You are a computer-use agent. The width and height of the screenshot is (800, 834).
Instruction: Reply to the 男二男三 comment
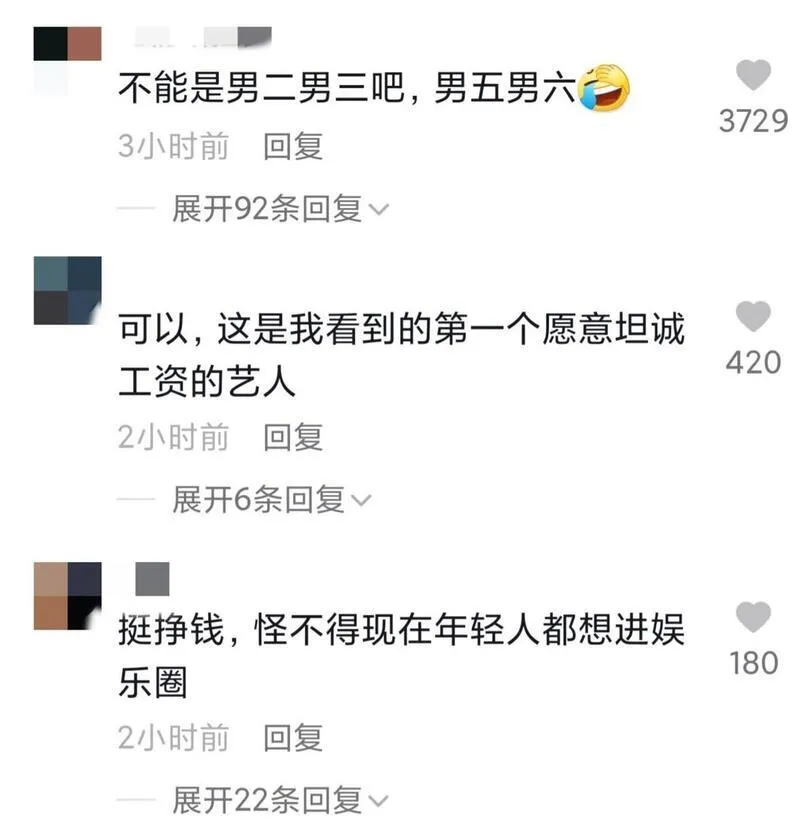coord(293,148)
